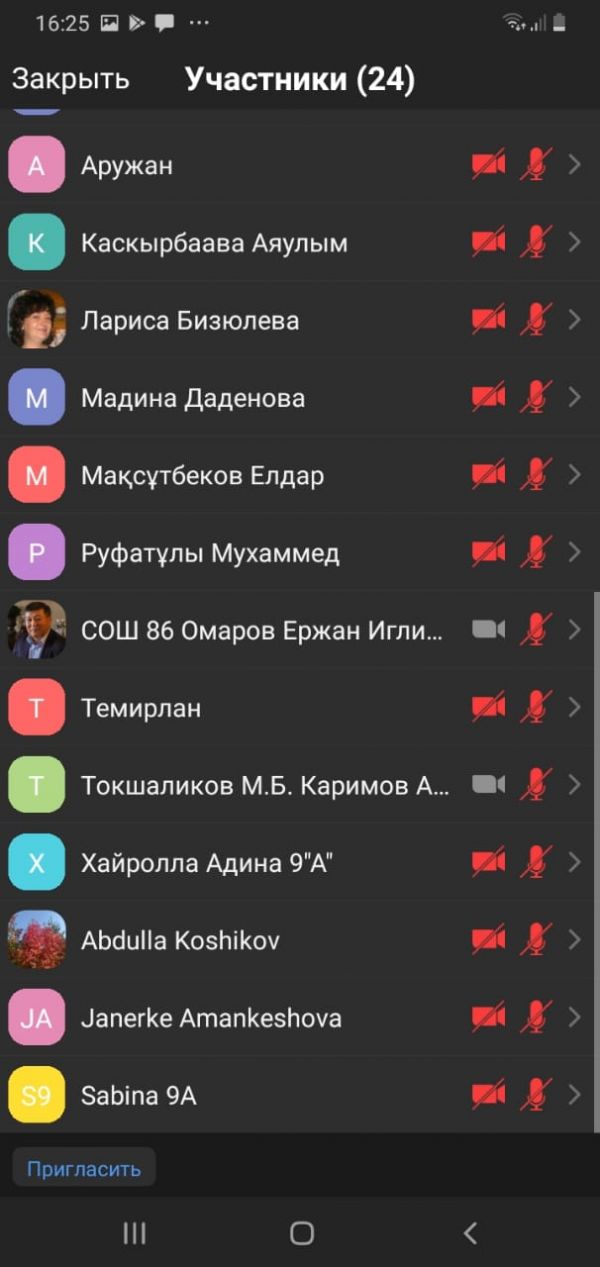The width and height of the screenshot is (600, 1267).
Task: Go back with the system back button
Action: [x=470, y=1233]
